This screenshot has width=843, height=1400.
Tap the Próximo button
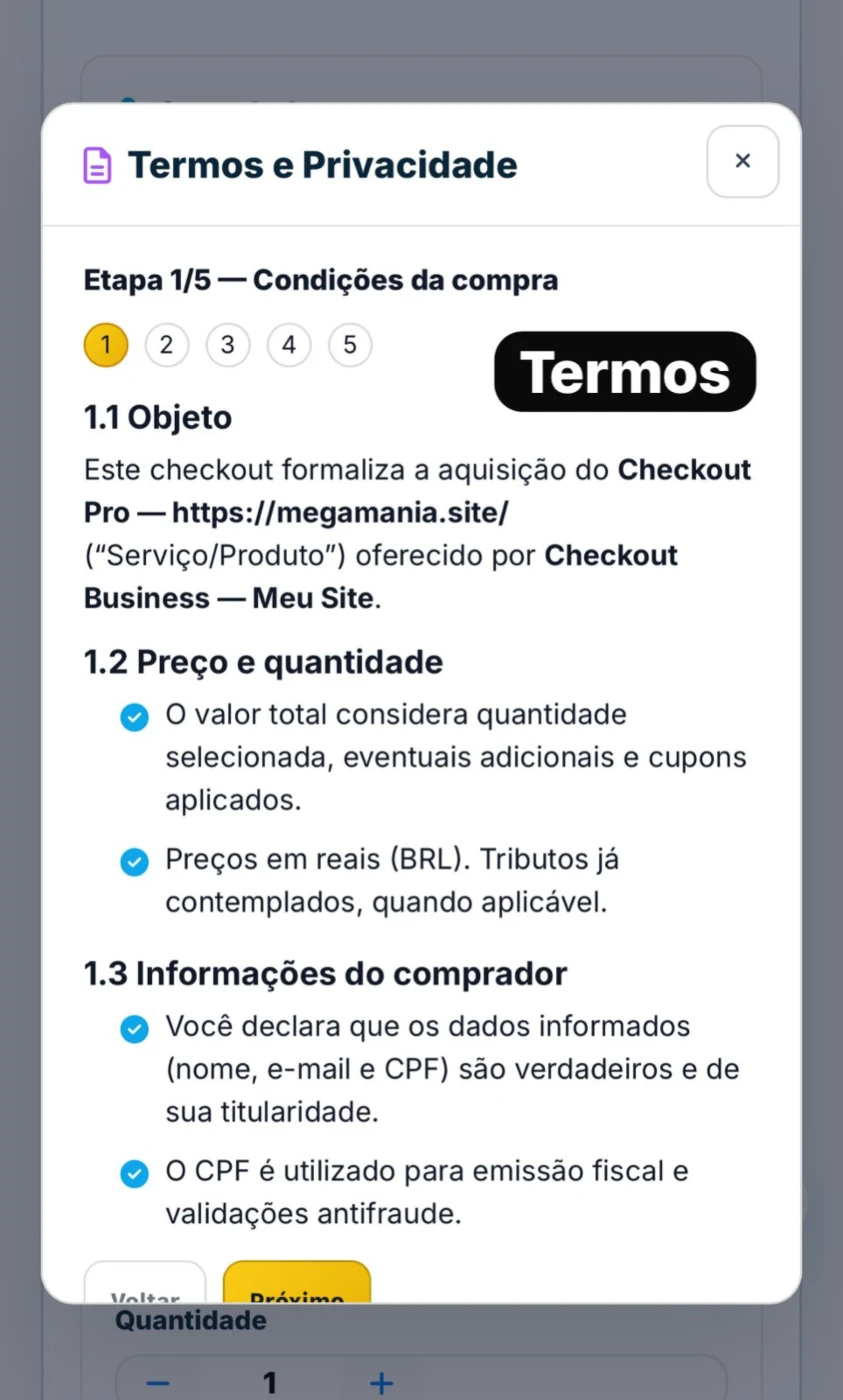pyautogui.click(x=297, y=1283)
